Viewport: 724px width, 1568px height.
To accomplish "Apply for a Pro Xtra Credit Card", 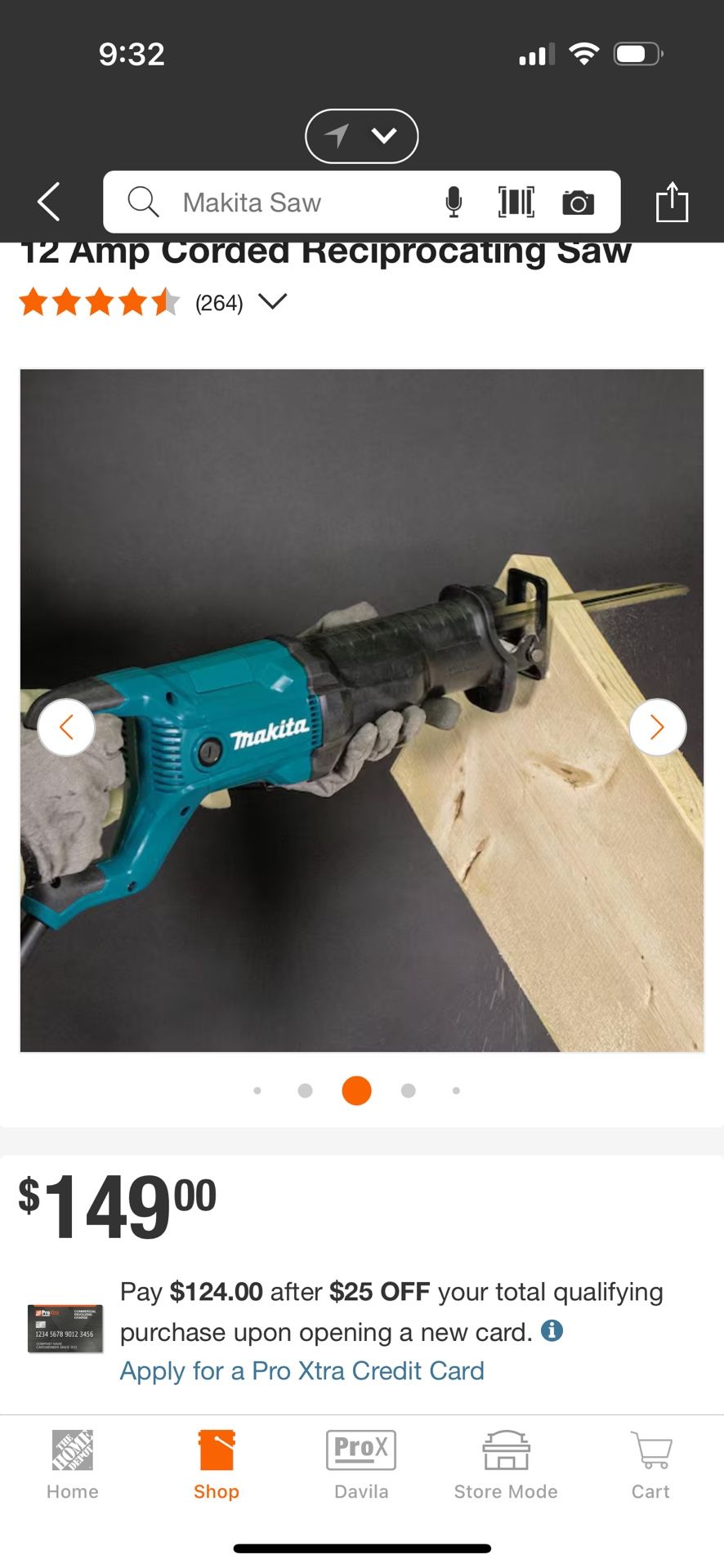I will point(302,1370).
